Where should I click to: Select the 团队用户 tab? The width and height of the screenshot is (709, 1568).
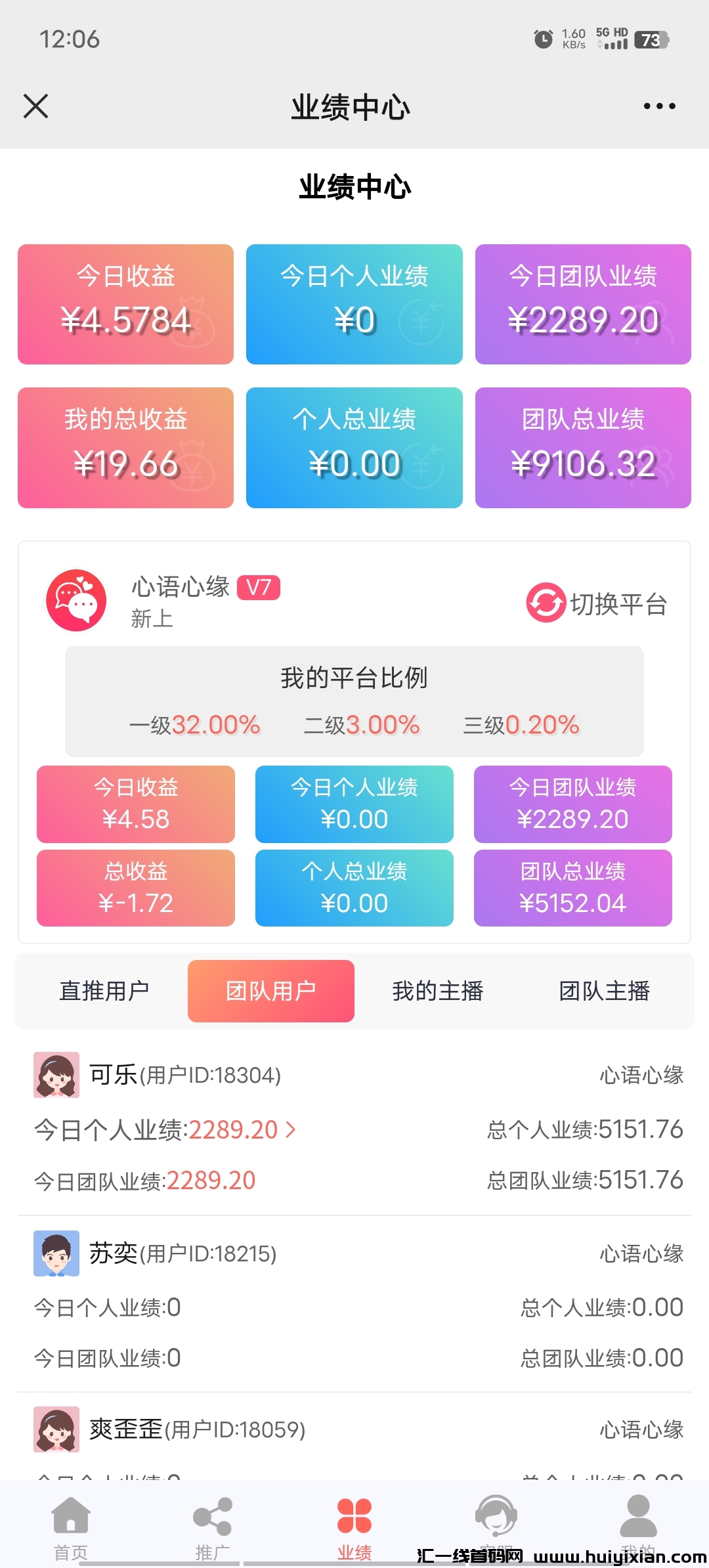pos(270,991)
